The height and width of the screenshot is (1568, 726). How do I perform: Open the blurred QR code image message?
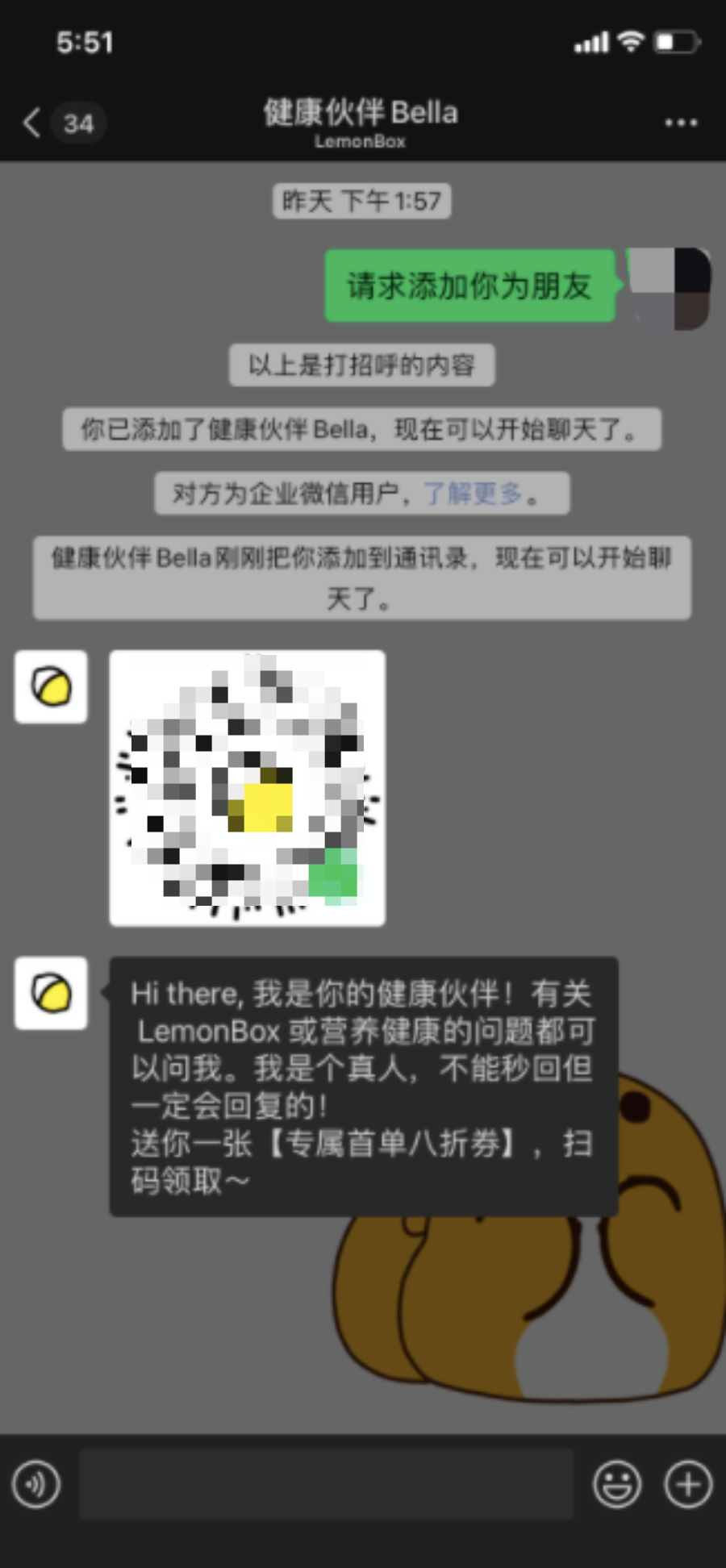click(248, 788)
